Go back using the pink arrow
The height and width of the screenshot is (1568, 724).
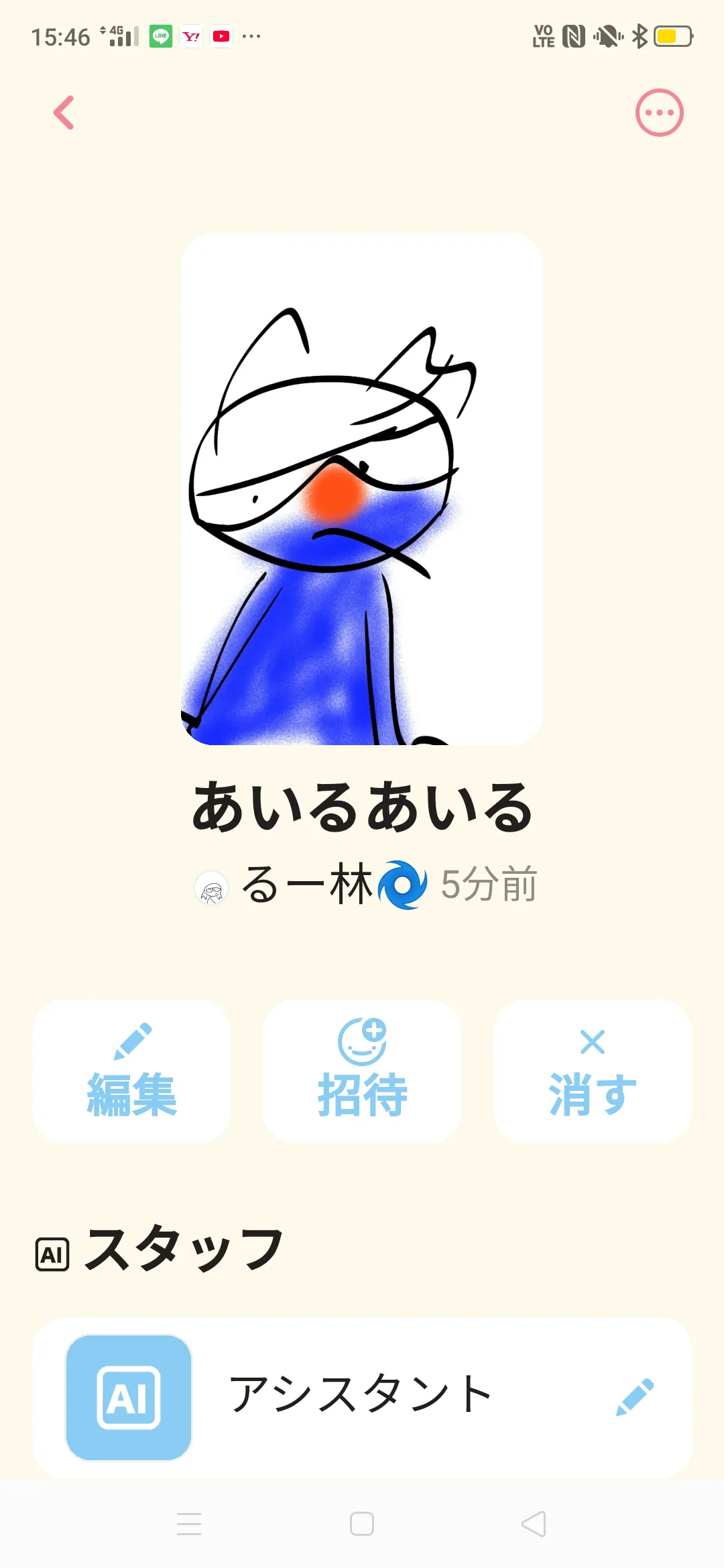tap(64, 113)
